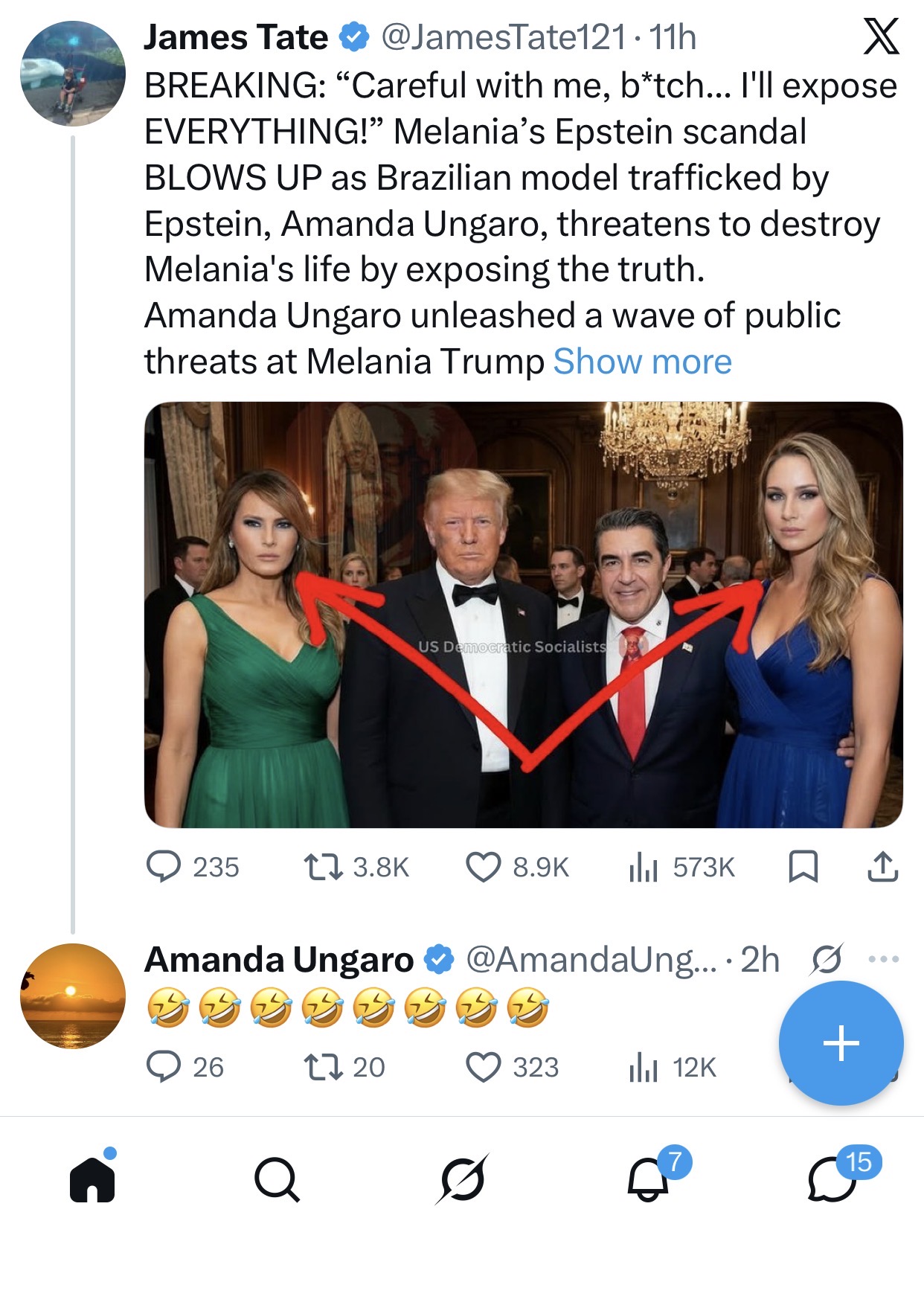Reply to James Tate's post

pyautogui.click(x=164, y=867)
